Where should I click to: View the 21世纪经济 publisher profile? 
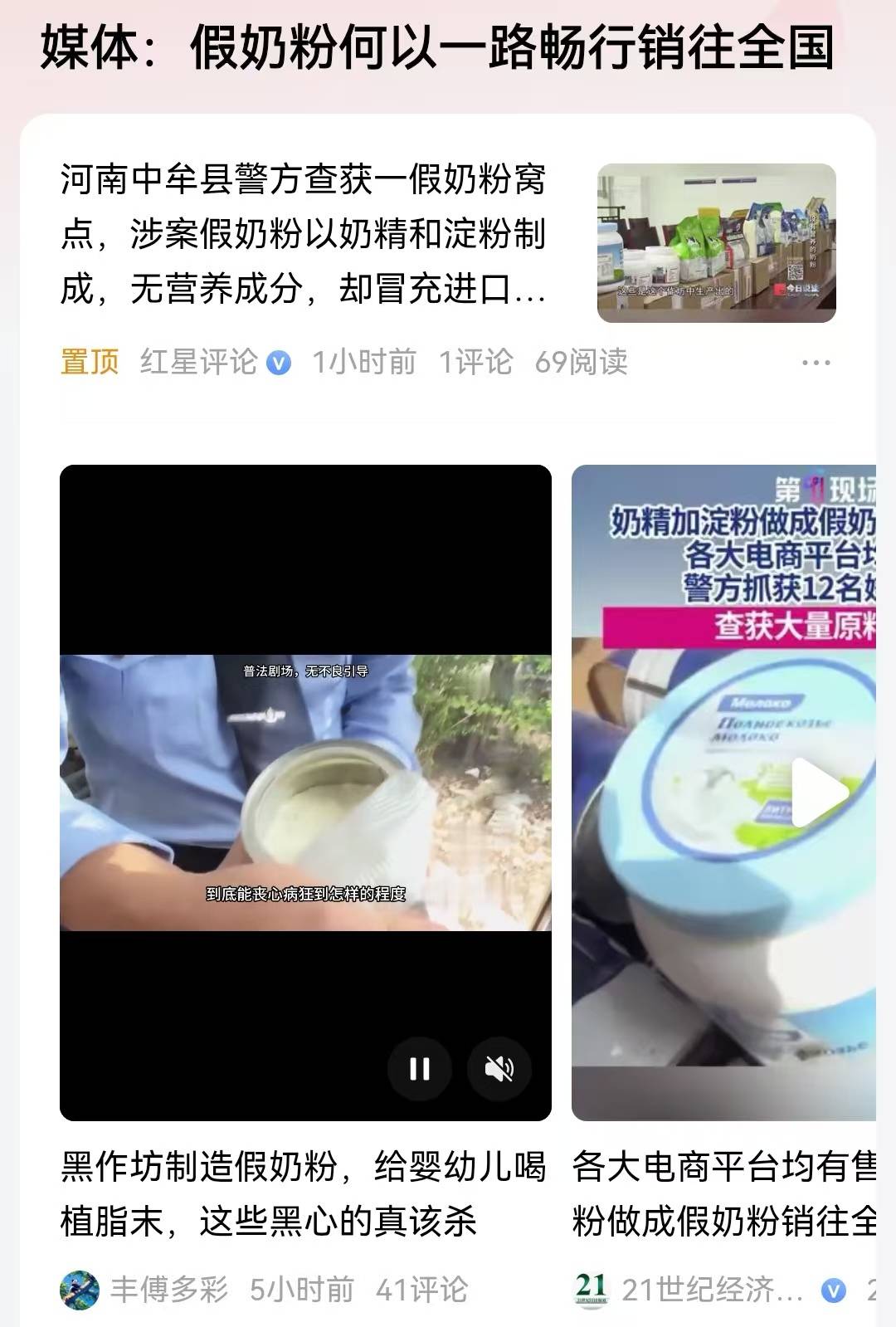point(712,1290)
